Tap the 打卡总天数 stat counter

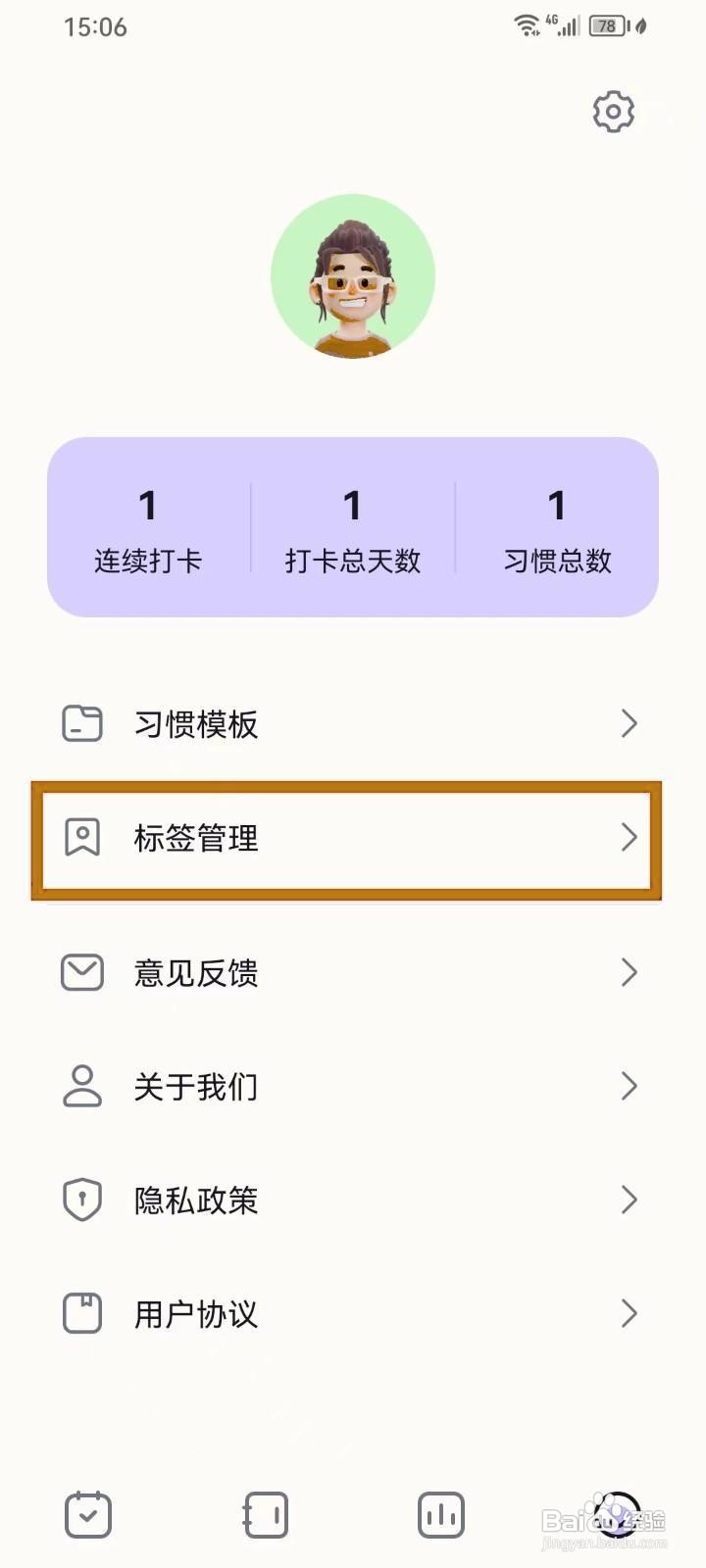(352, 529)
